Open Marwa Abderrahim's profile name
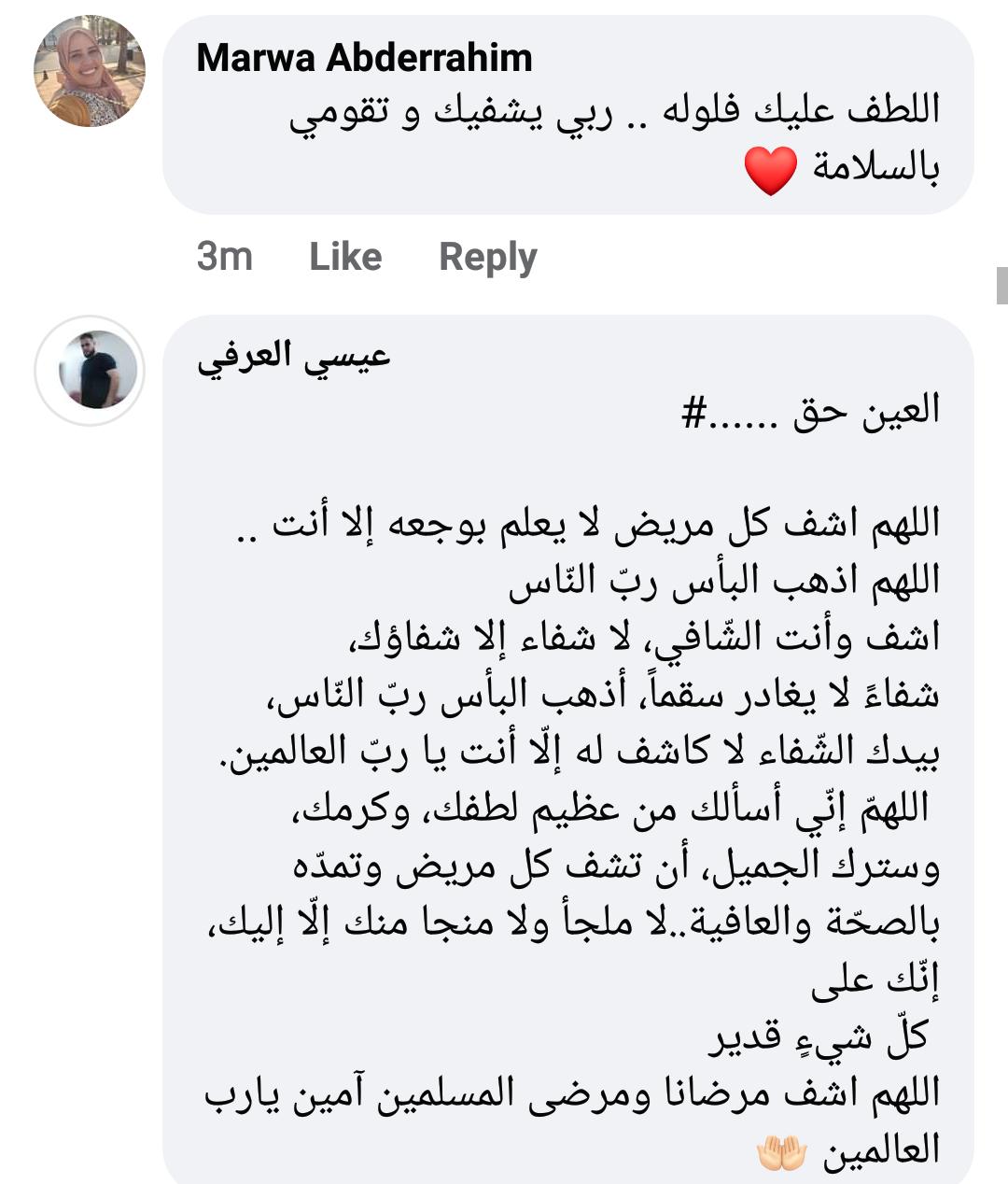Image resolution: width=1008 pixels, height=1184 pixels. coord(364,58)
